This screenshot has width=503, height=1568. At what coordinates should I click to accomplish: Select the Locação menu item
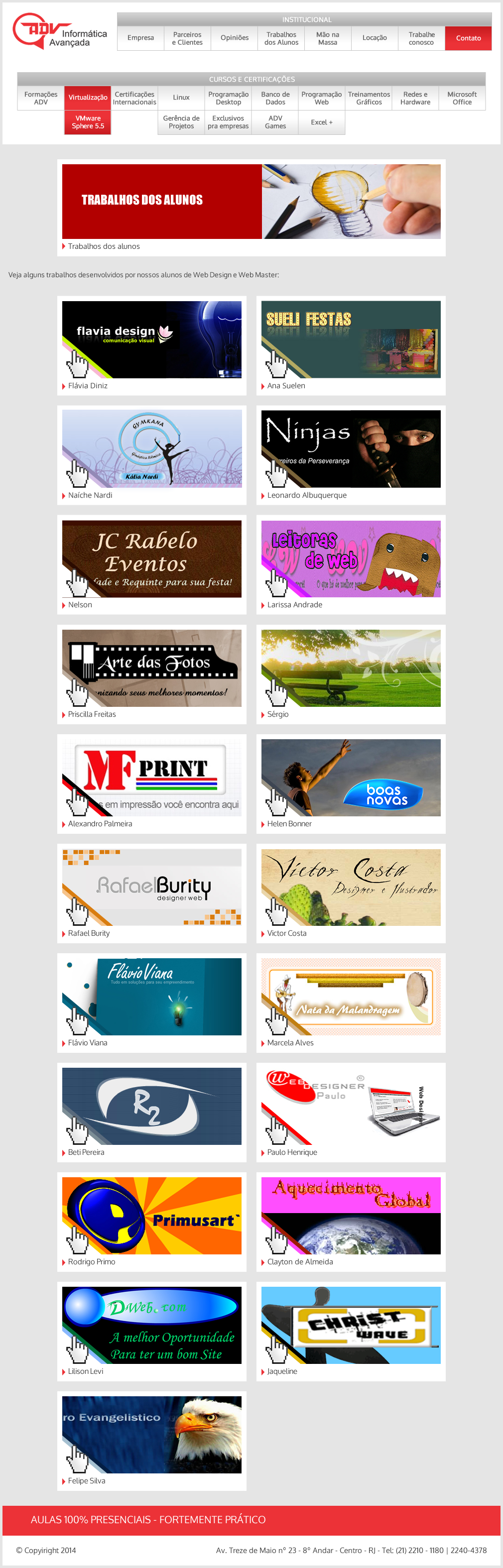click(375, 38)
